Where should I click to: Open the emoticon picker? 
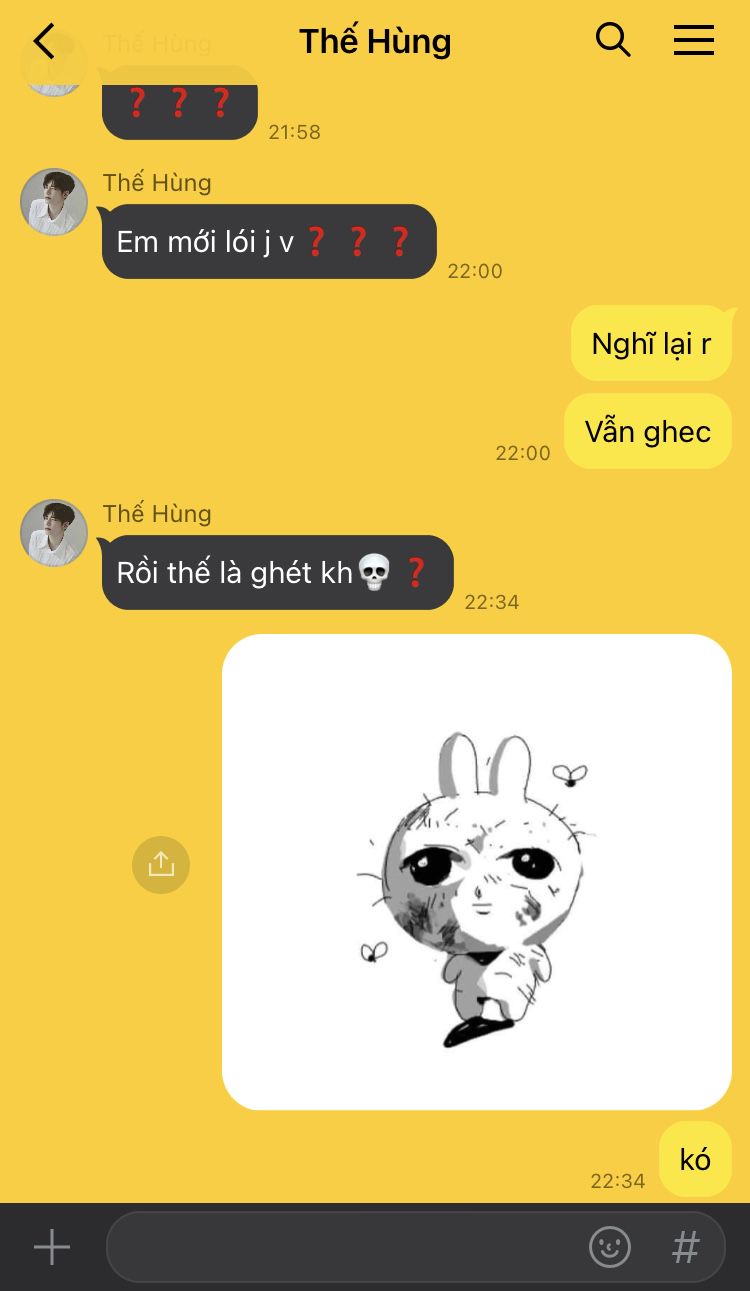(610, 1247)
